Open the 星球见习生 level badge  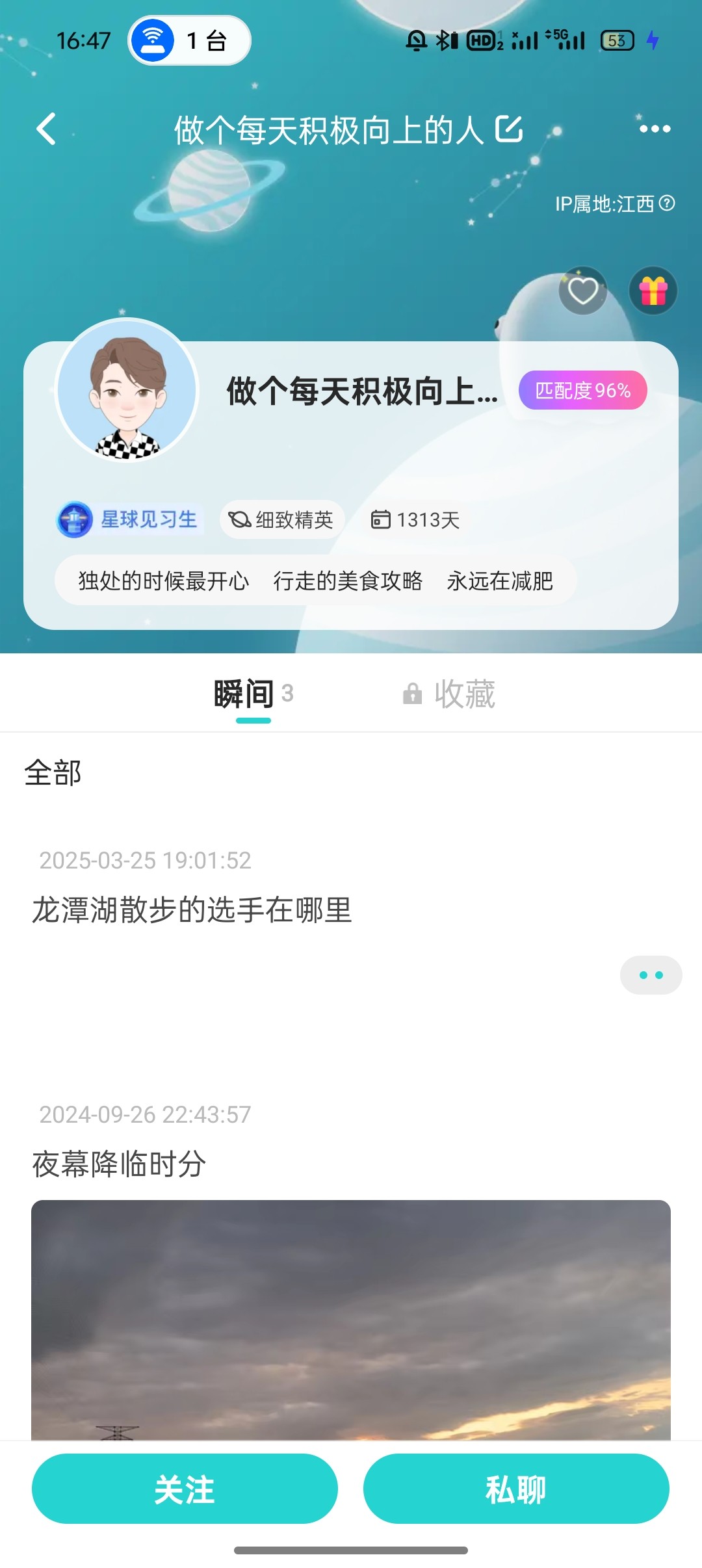(x=130, y=519)
